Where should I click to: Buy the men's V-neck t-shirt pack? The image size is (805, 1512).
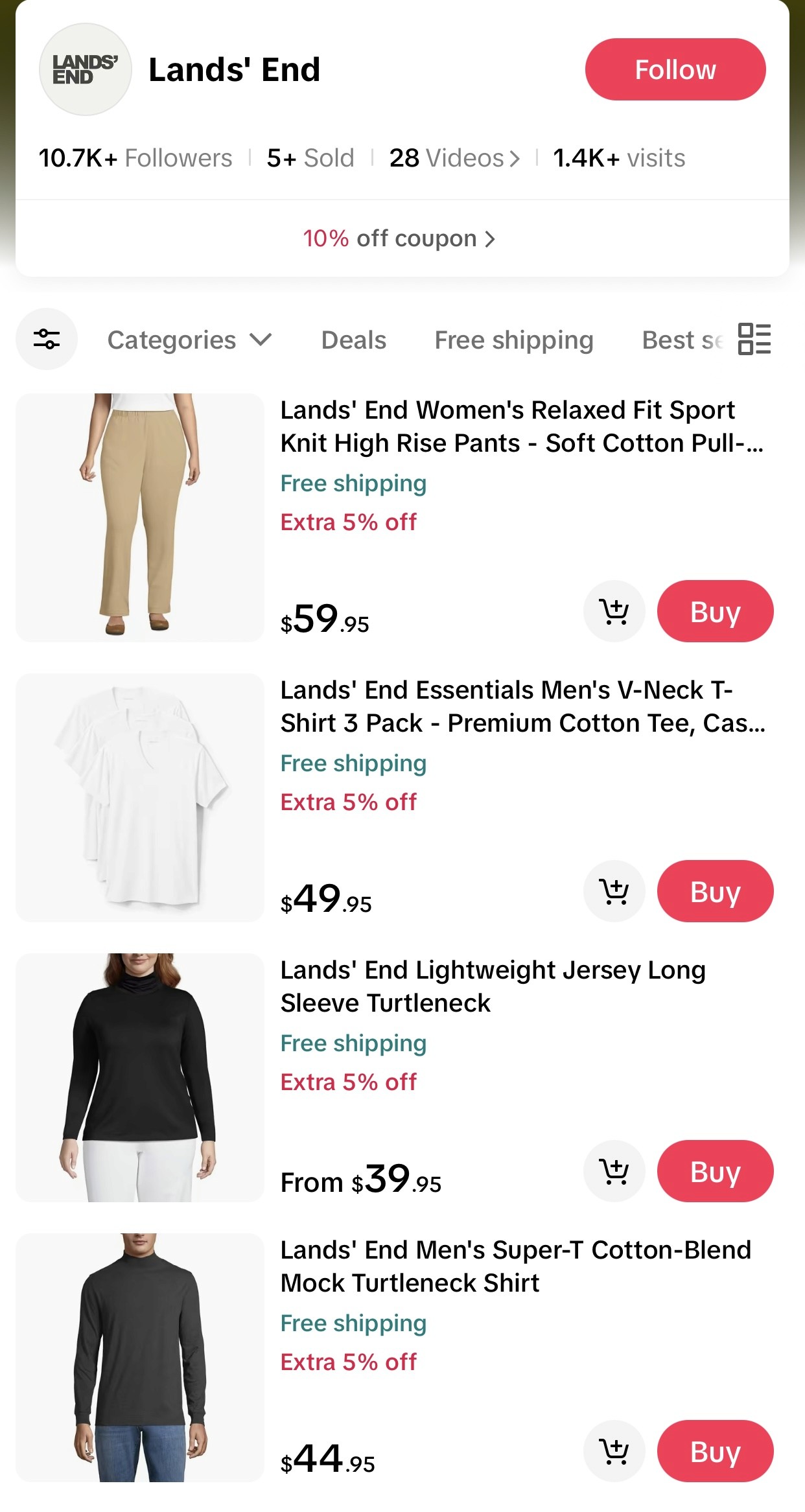coord(715,891)
